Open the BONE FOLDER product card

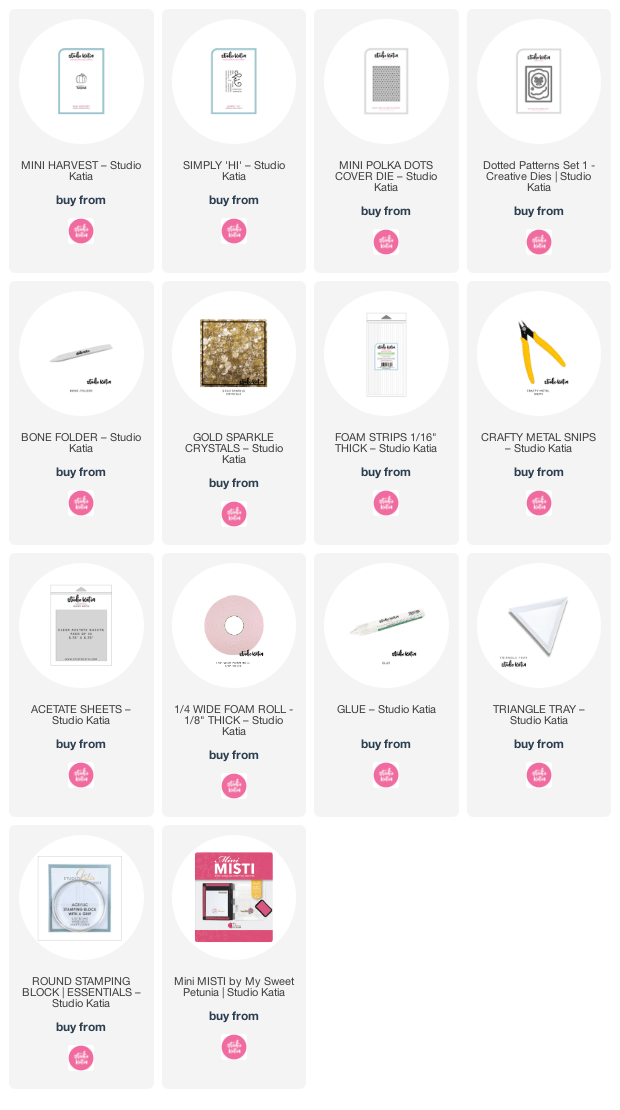coord(81,352)
